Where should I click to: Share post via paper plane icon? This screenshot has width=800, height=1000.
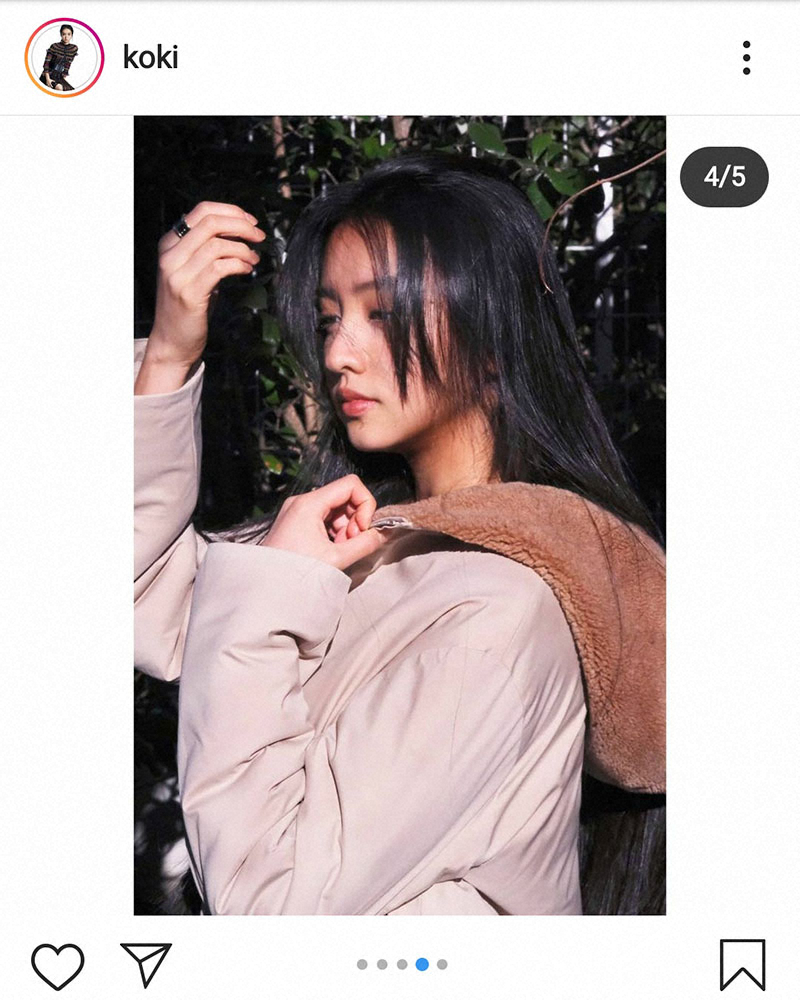tap(146, 965)
